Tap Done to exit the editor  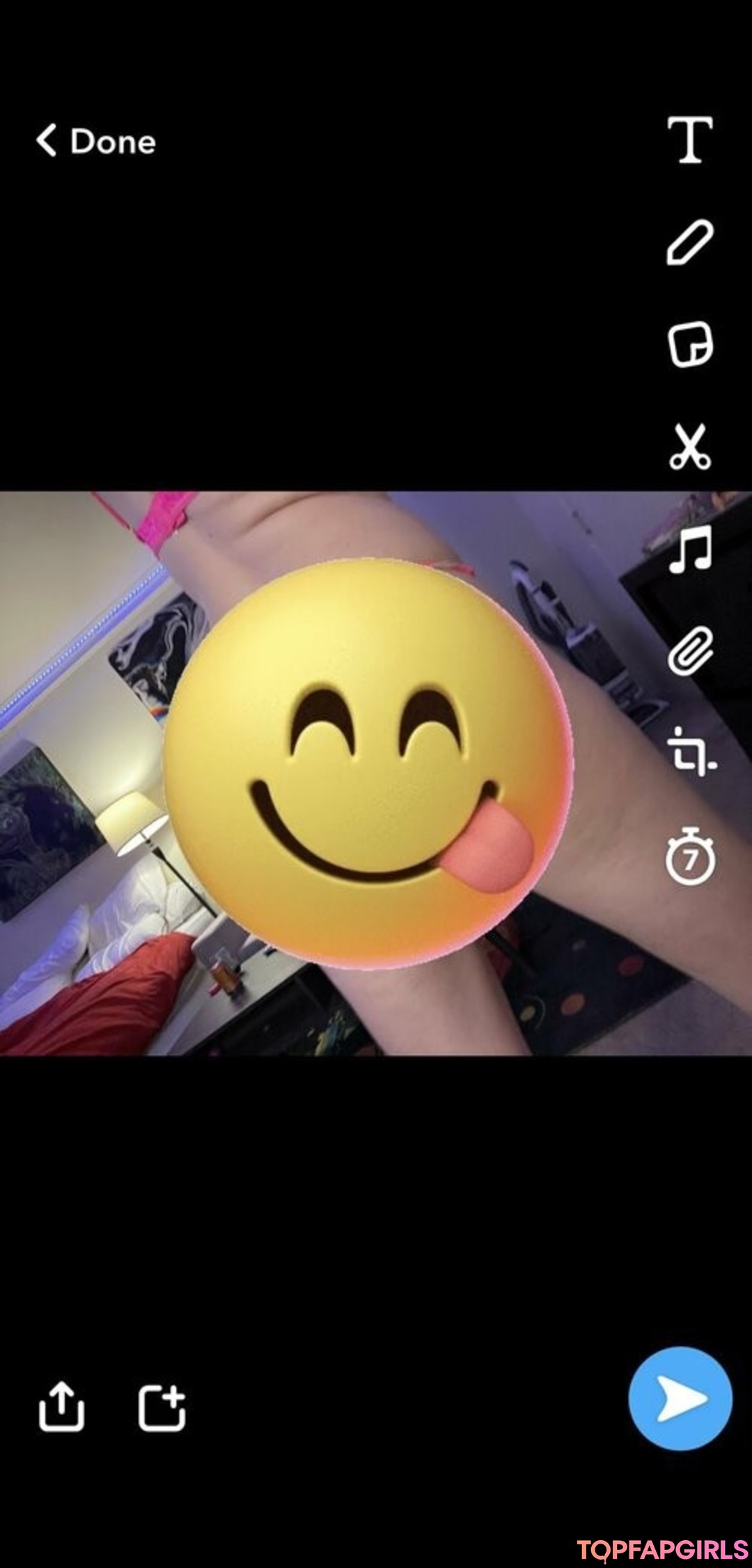pos(96,141)
